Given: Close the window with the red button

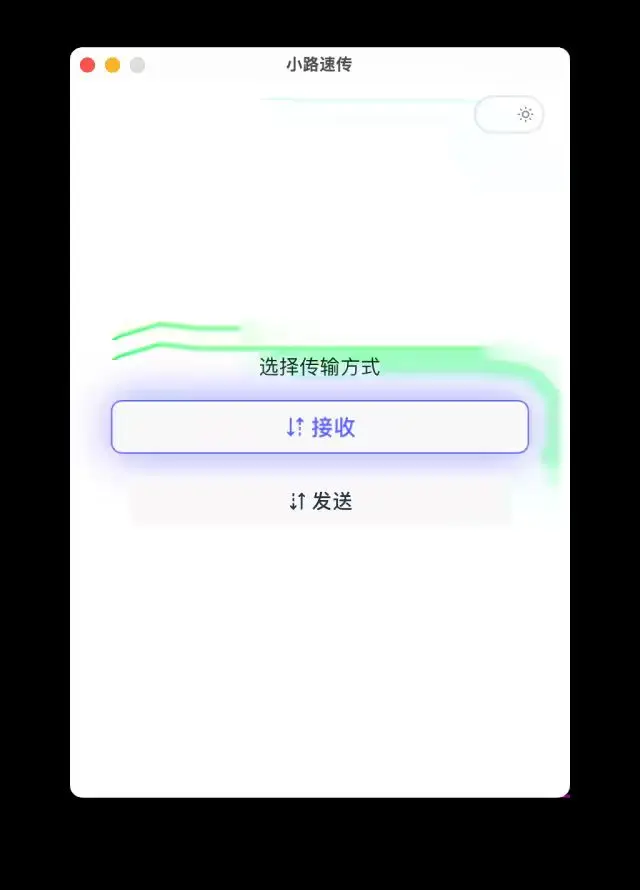Looking at the screenshot, I should click(x=87, y=65).
